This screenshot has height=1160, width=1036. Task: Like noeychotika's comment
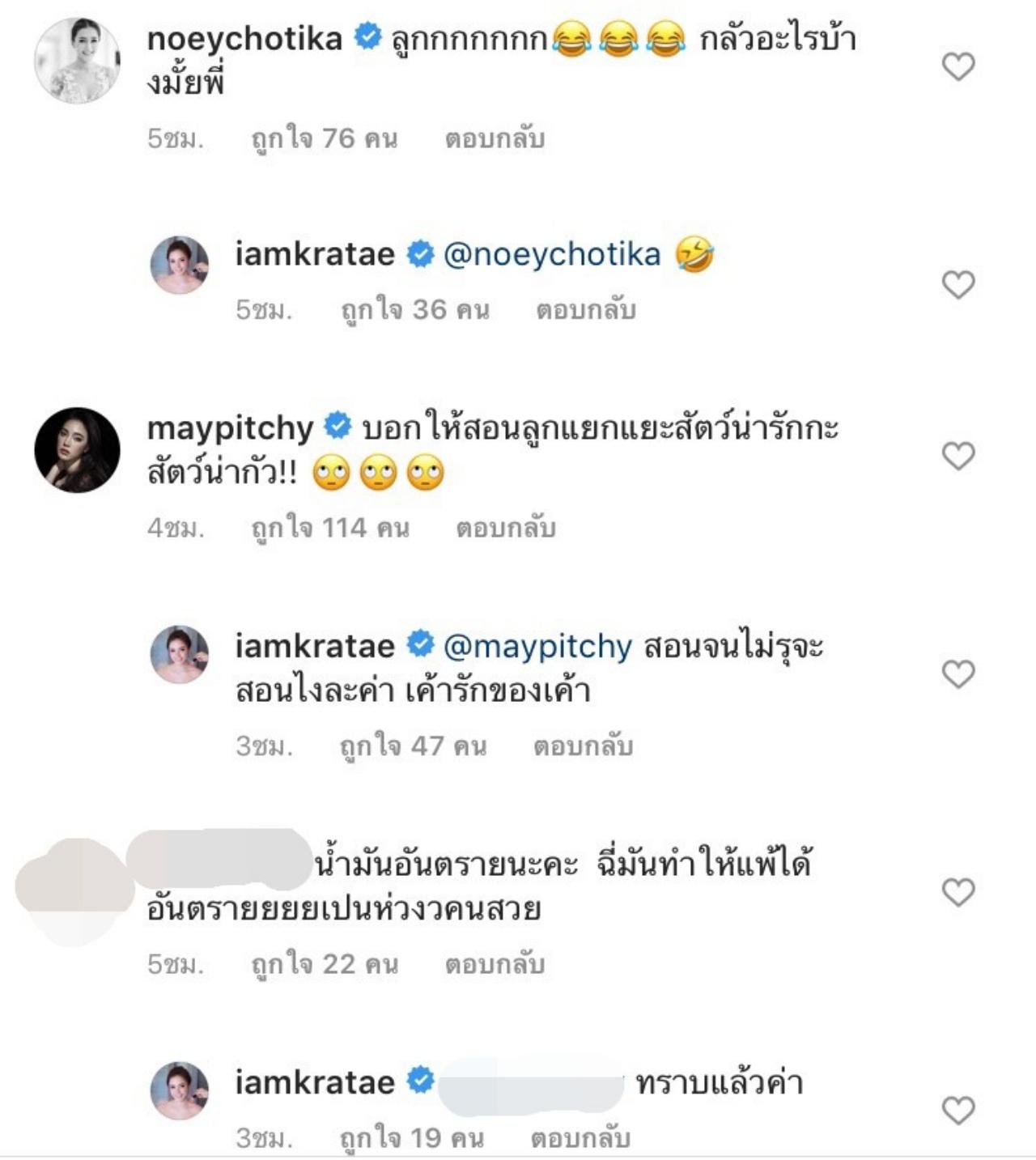(958, 66)
